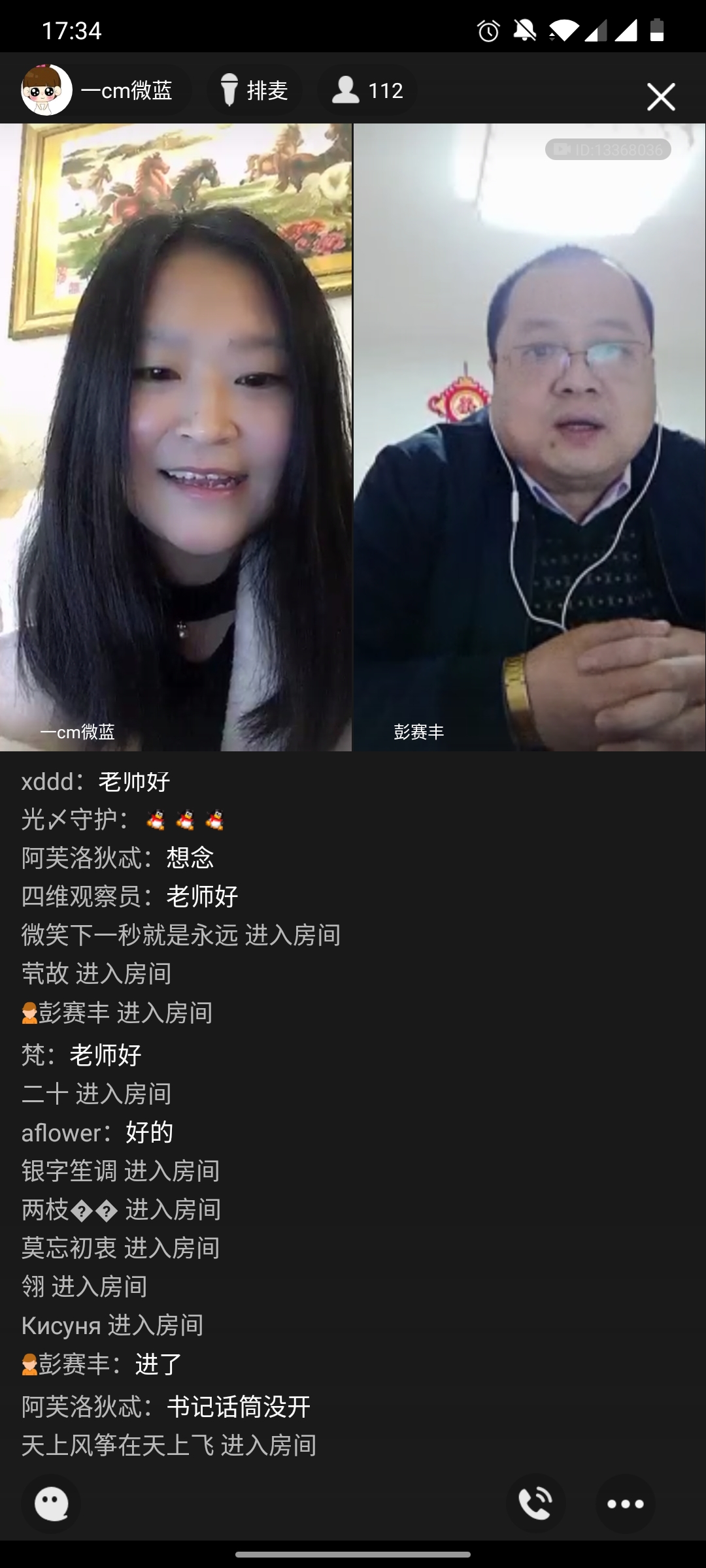This screenshot has height=1568, width=706.
Task: Tap the phone call request icon
Action: click(535, 1503)
